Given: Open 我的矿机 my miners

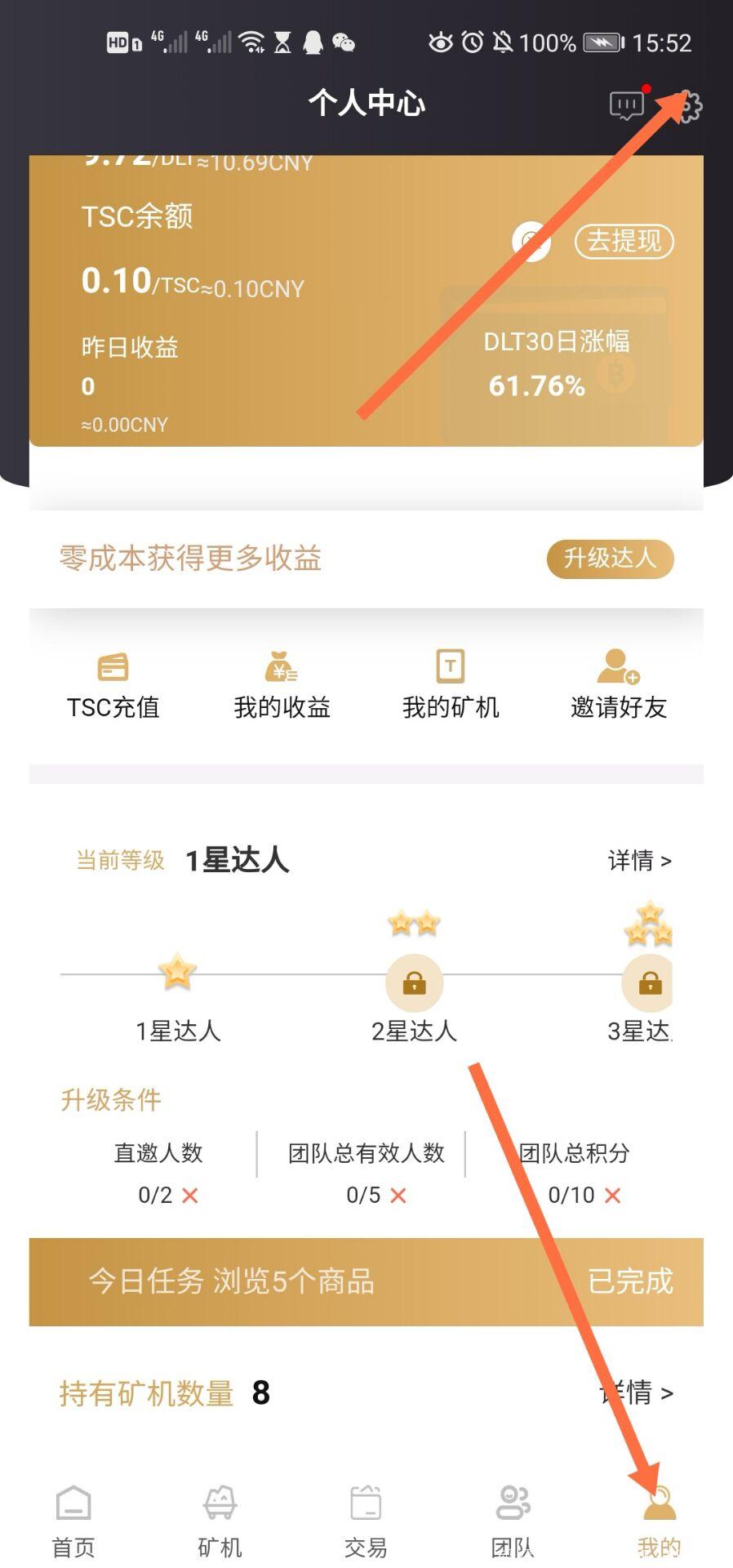Looking at the screenshot, I should (451, 684).
